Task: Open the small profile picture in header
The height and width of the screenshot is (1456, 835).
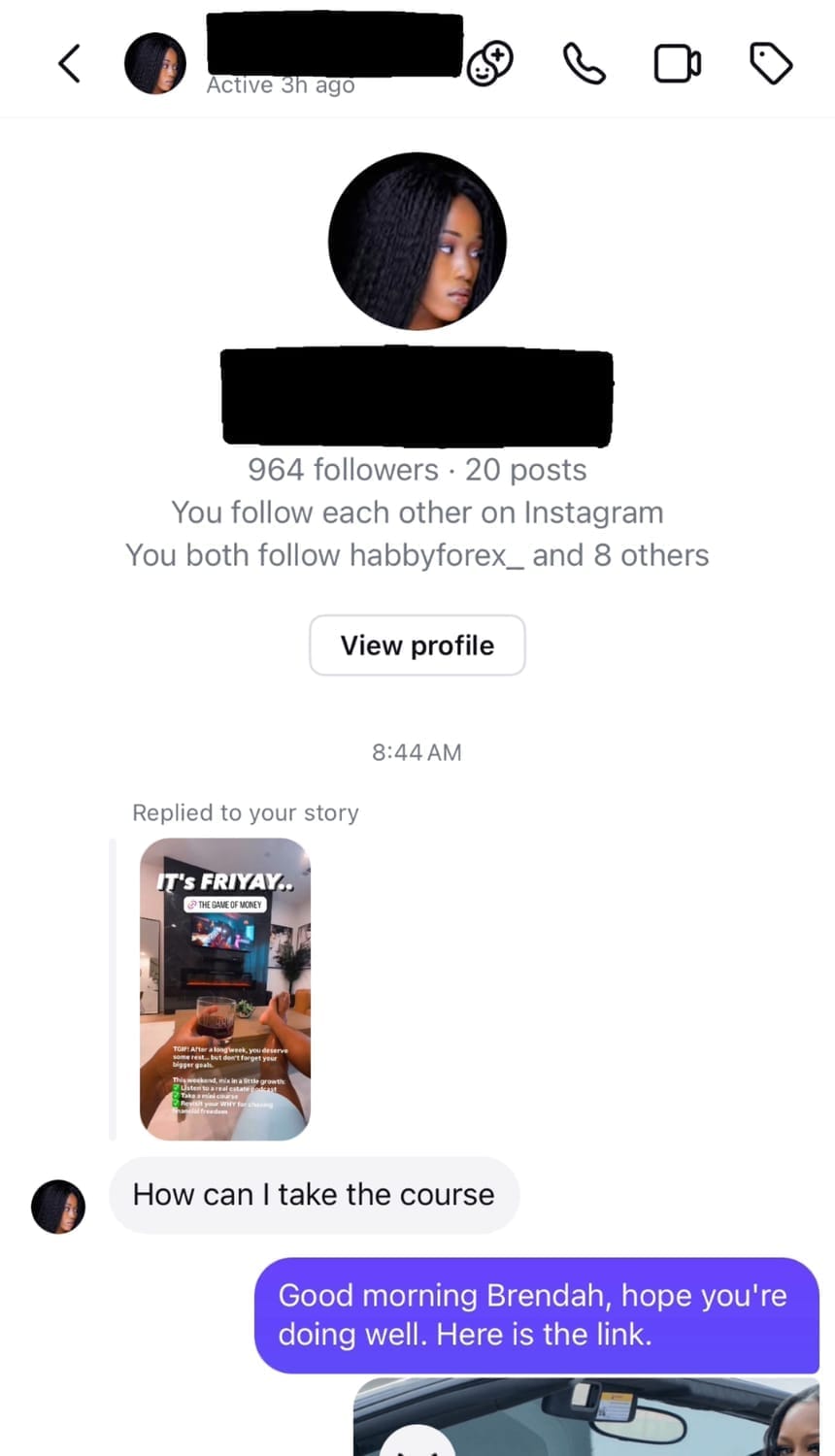Action: coord(155,64)
